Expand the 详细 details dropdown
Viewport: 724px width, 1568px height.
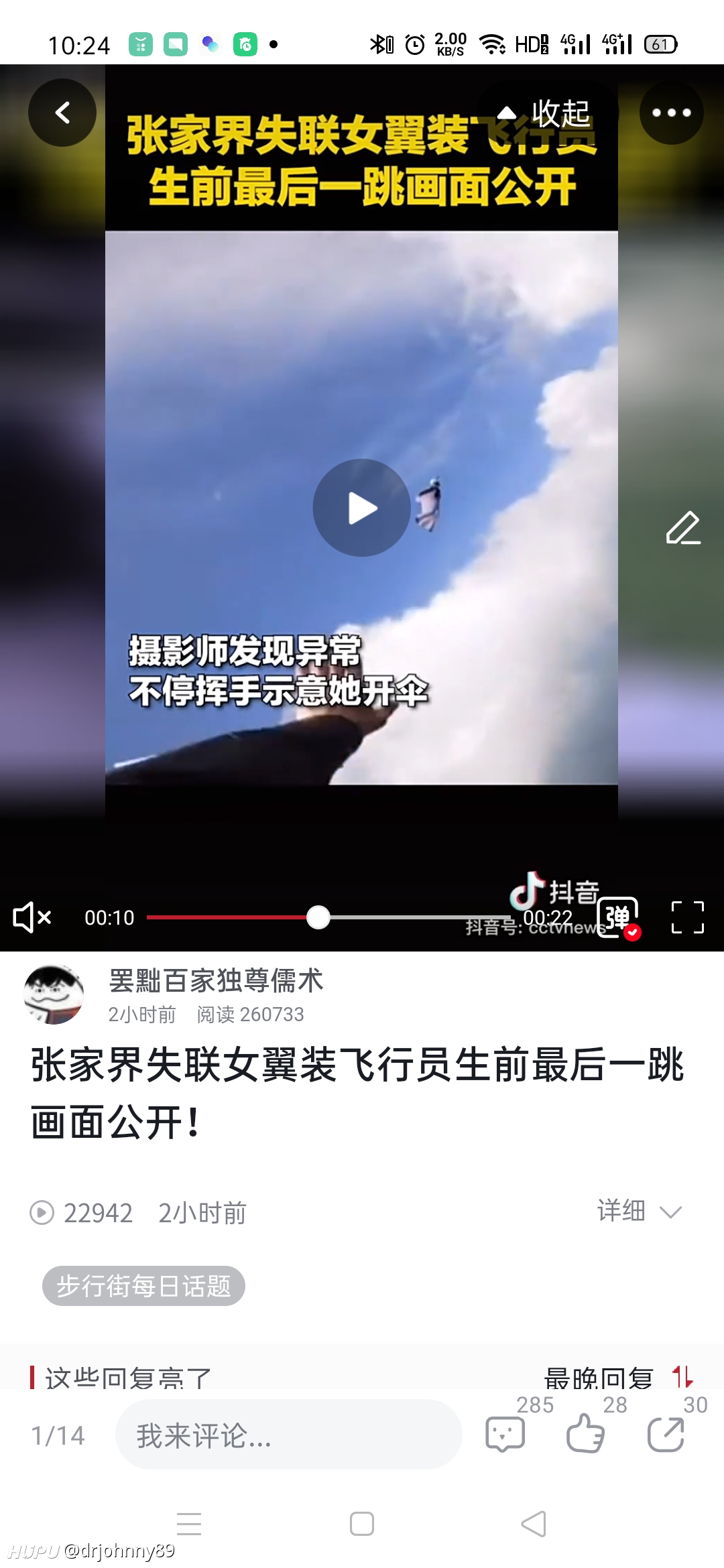[640, 1212]
